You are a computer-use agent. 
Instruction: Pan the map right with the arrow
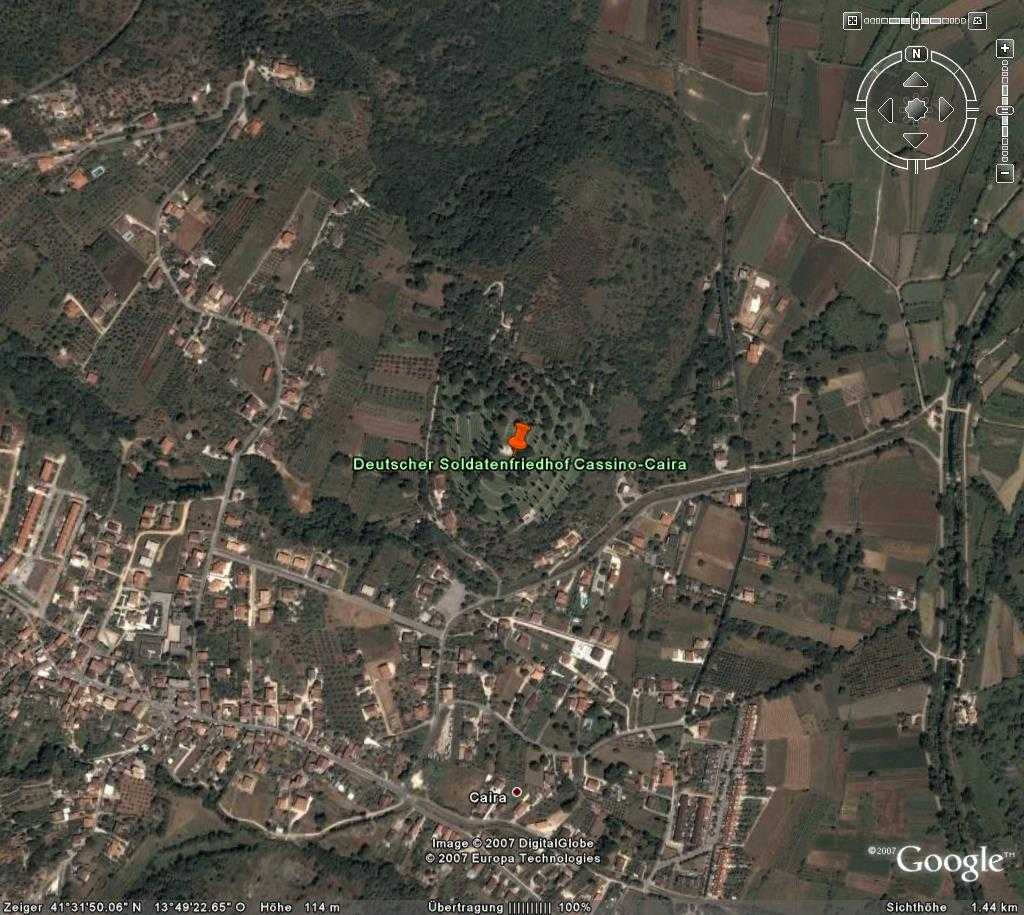[x=946, y=109]
